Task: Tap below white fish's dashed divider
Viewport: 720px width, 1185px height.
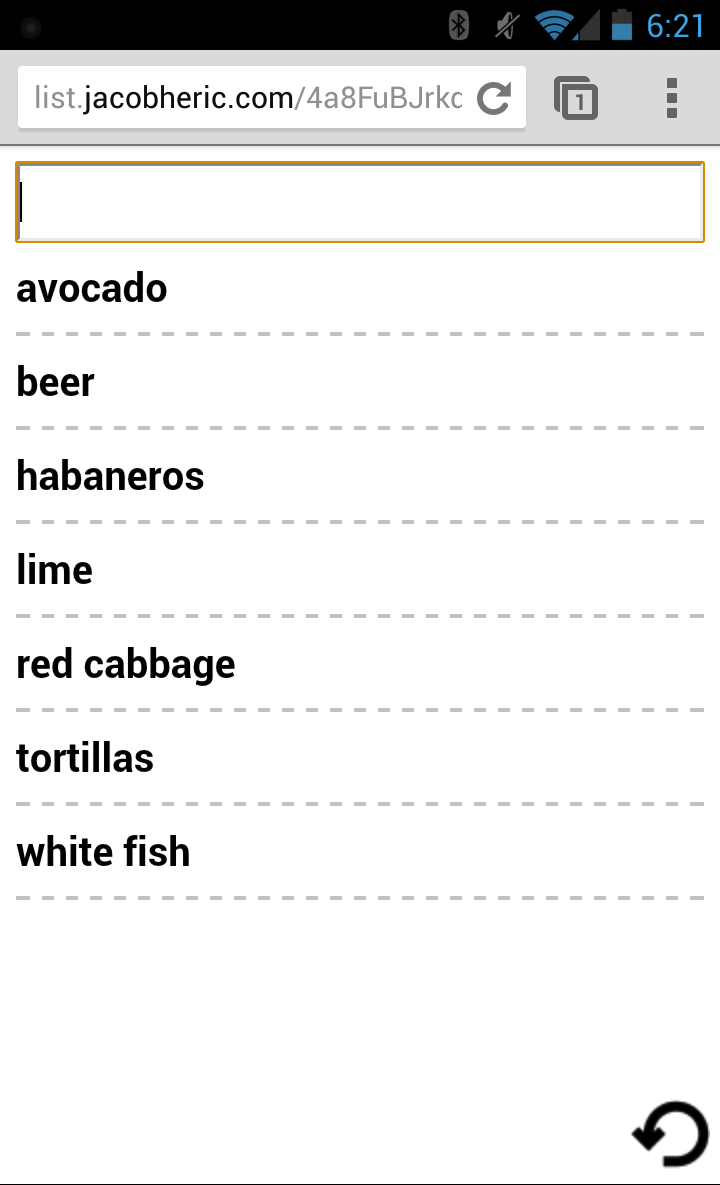Action: click(x=360, y=950)
